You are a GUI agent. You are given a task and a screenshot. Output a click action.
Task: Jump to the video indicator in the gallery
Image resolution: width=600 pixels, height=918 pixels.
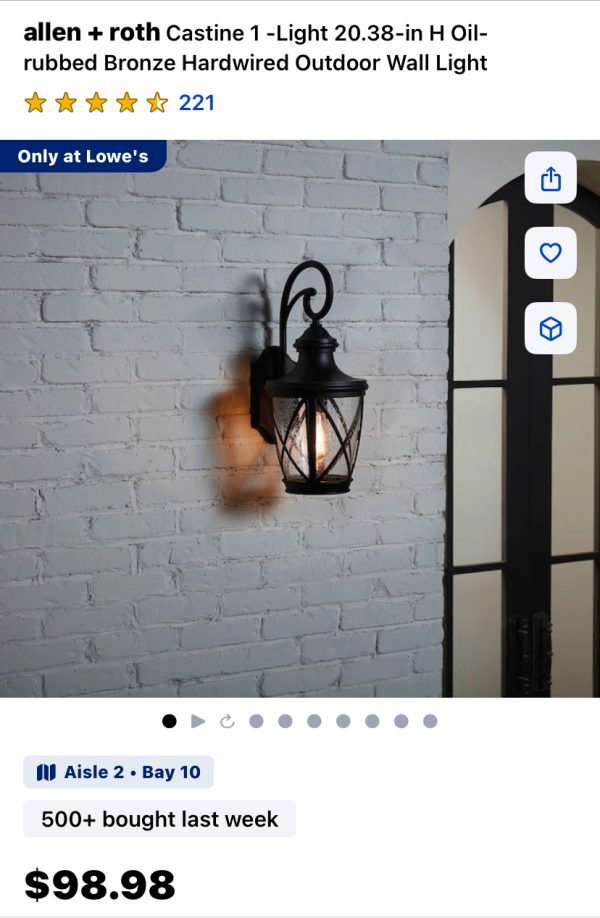(198, 721)
